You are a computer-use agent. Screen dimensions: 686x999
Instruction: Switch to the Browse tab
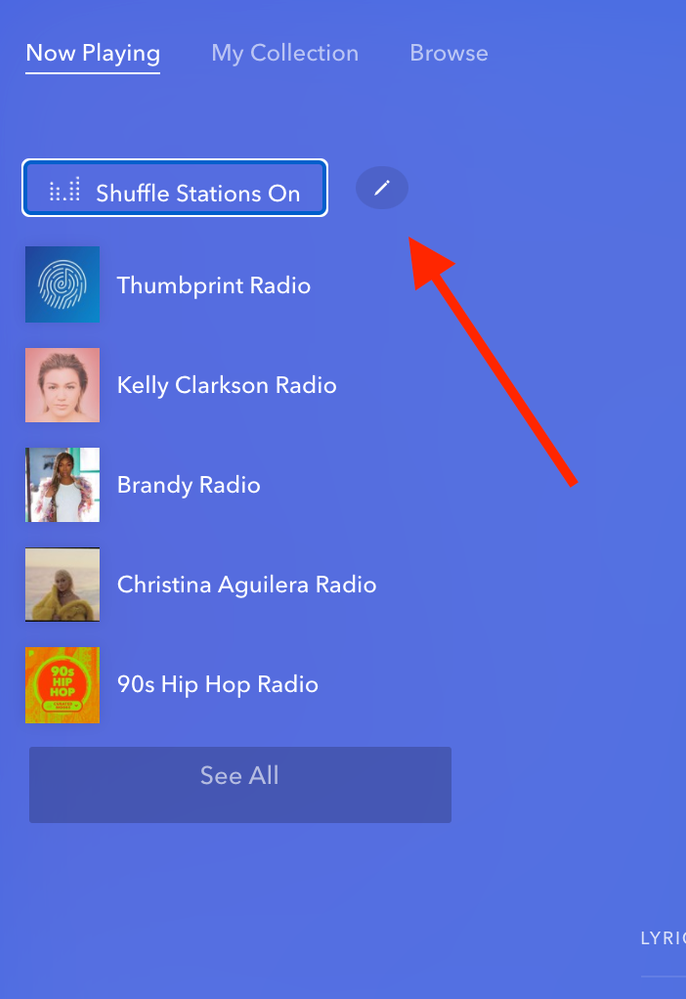[448, 53]
